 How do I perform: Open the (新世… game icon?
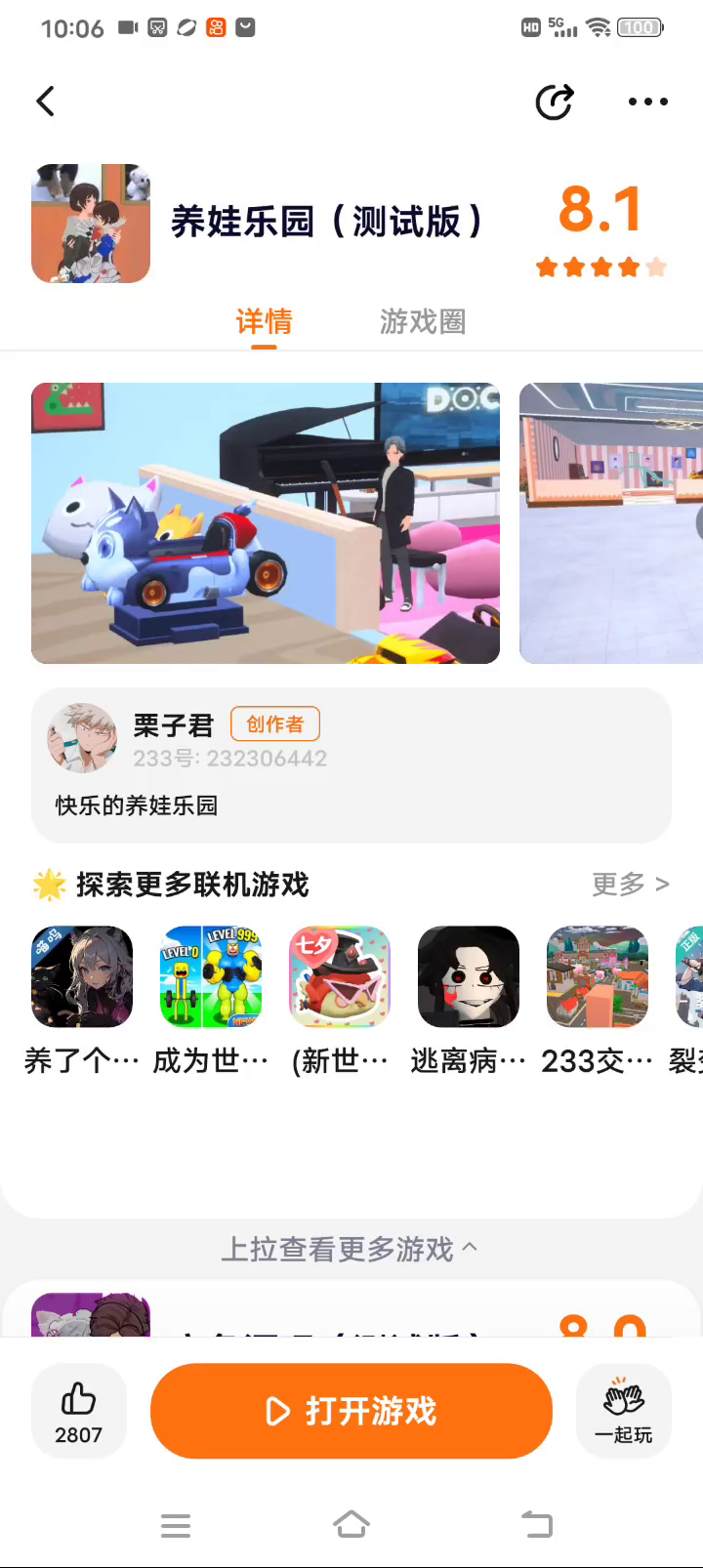[339, 977]
